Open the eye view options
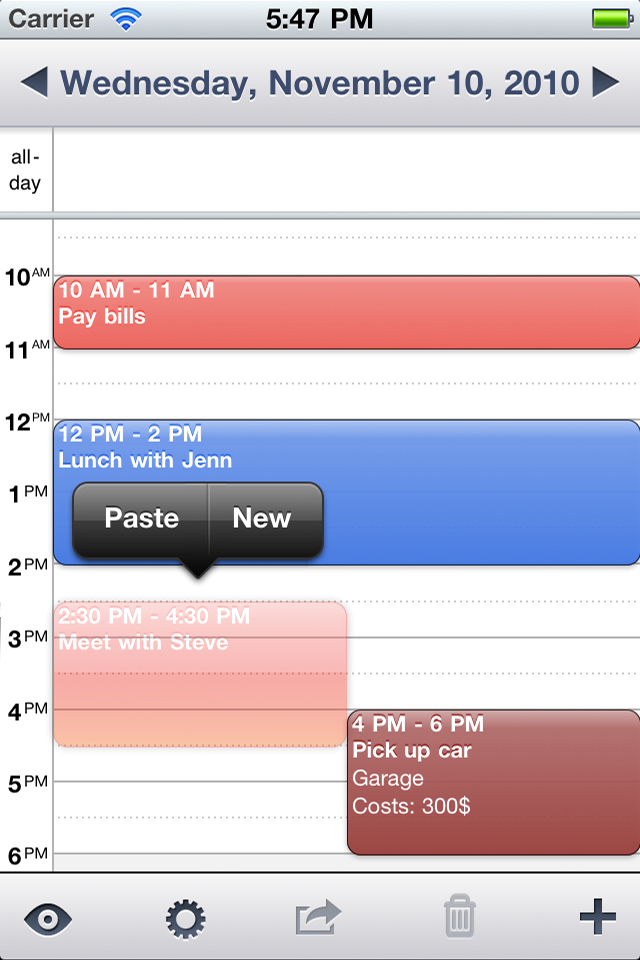 click(48, 917)
